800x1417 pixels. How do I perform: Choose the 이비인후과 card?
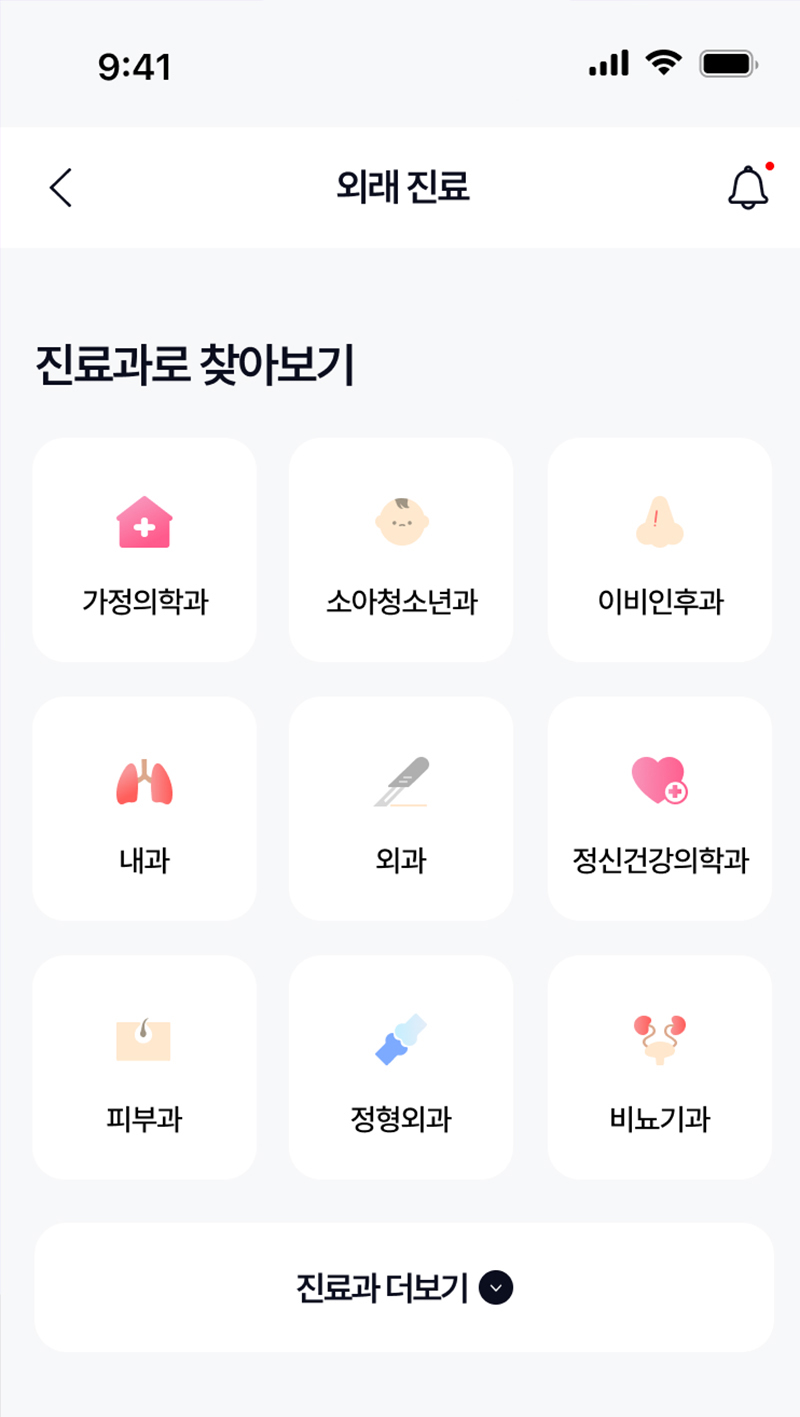point(660,550)
